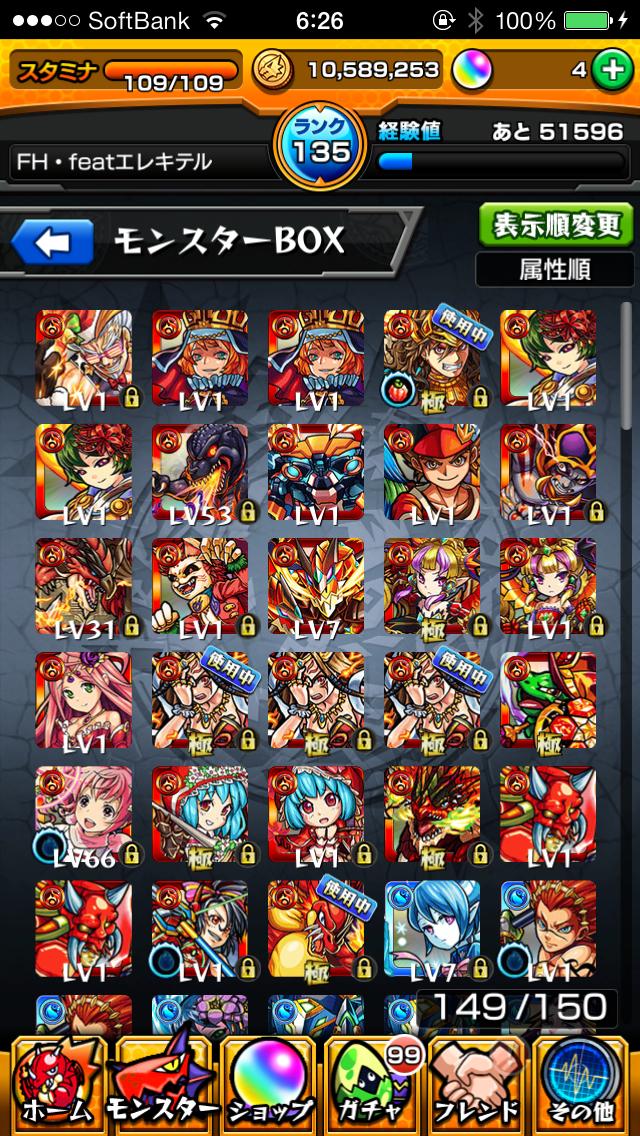Go back from Monster BOX

click(x=52, y=242)
